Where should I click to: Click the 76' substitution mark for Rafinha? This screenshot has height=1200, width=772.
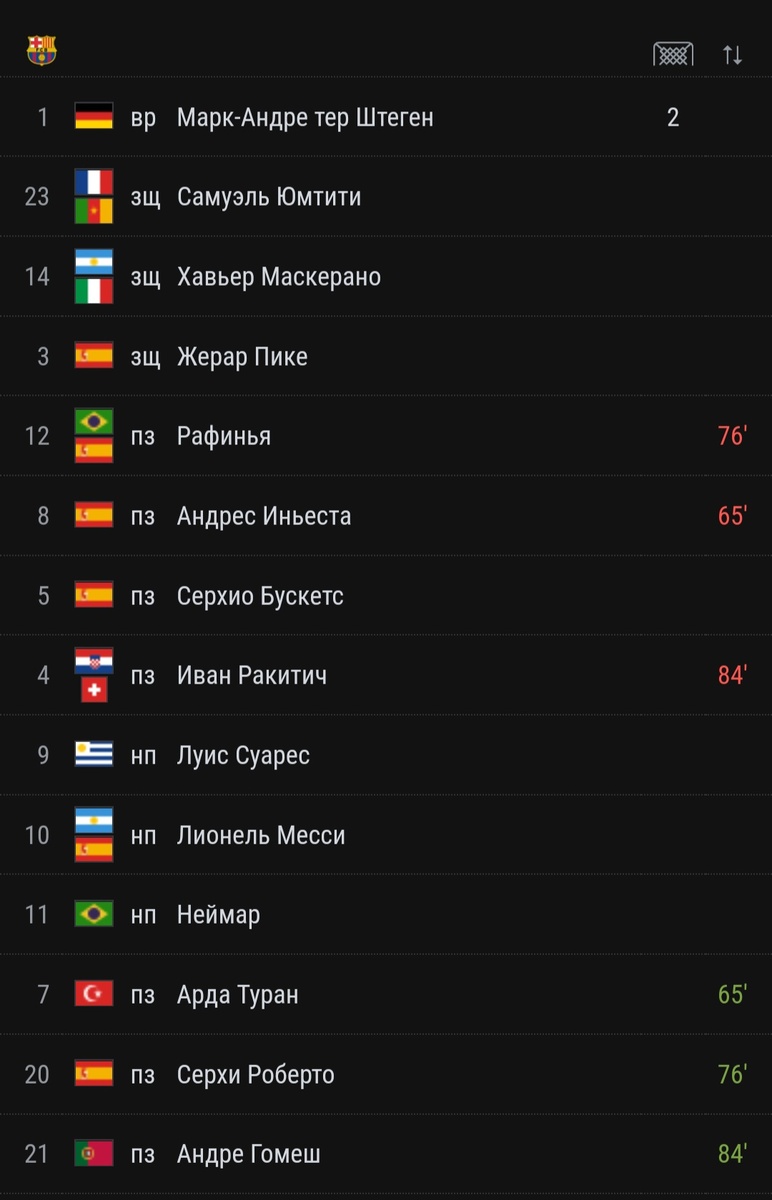point(731,436)
